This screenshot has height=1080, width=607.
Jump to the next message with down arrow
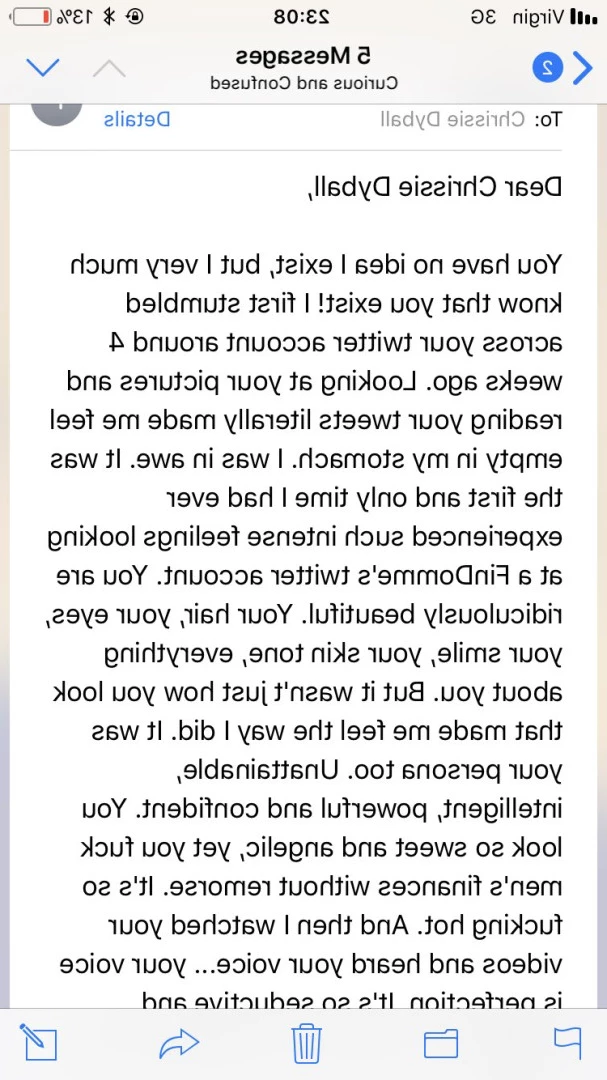(43, 68)
